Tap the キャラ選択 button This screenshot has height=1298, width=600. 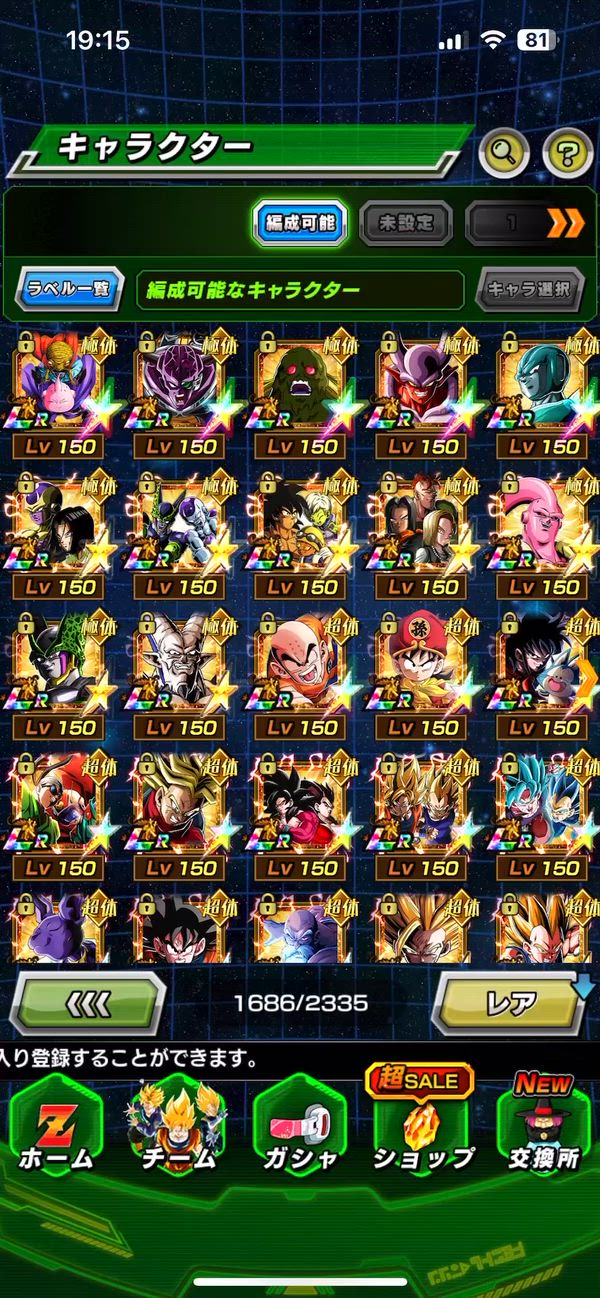click(x=529, y=290)
